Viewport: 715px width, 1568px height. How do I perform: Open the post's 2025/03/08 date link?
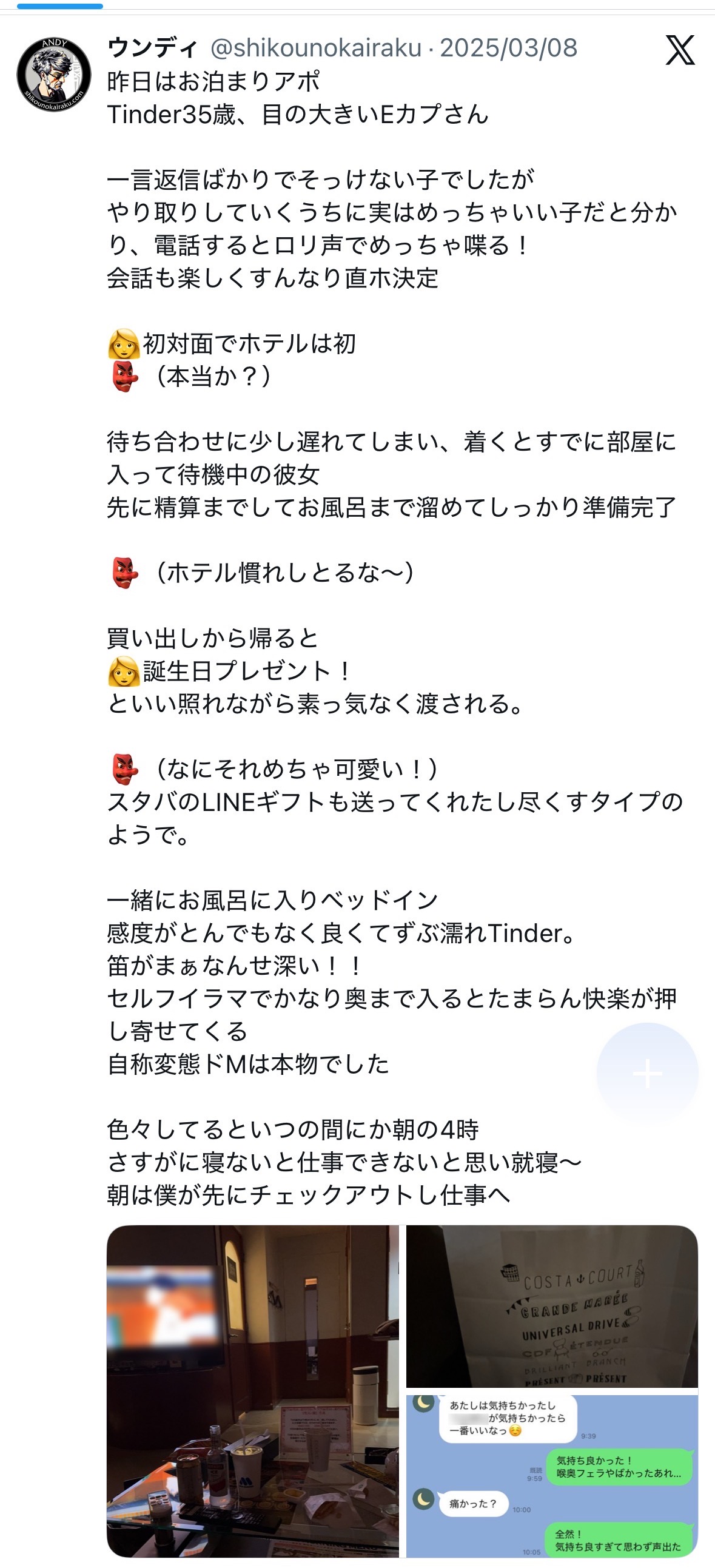509,48
